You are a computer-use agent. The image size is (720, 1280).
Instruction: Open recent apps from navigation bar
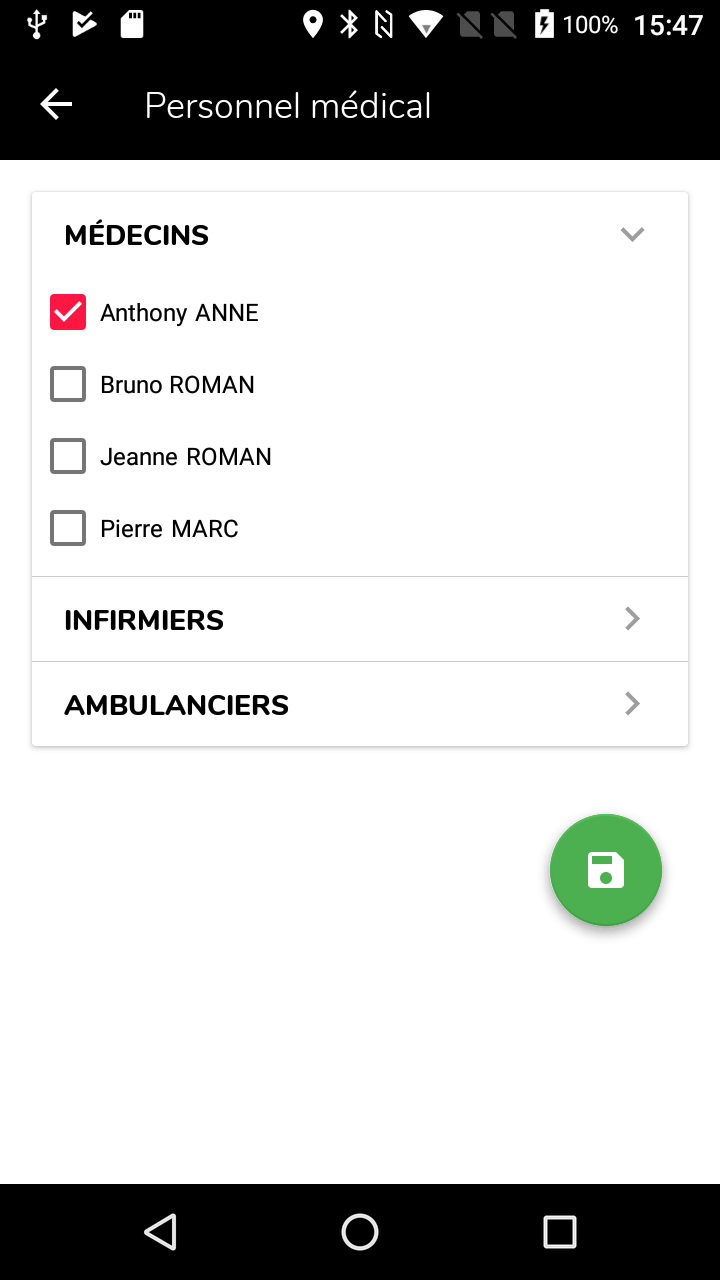click(560, 1232)
